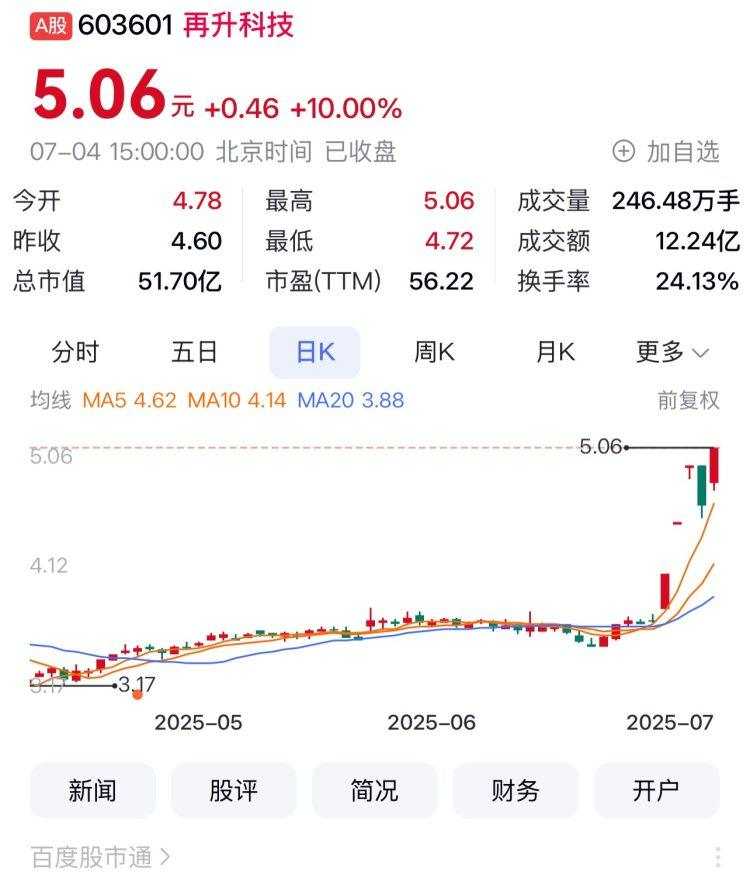This screenshot has height=892, width=750.
Task: Switch to the 月K chart tab
Action: [555, 352]
